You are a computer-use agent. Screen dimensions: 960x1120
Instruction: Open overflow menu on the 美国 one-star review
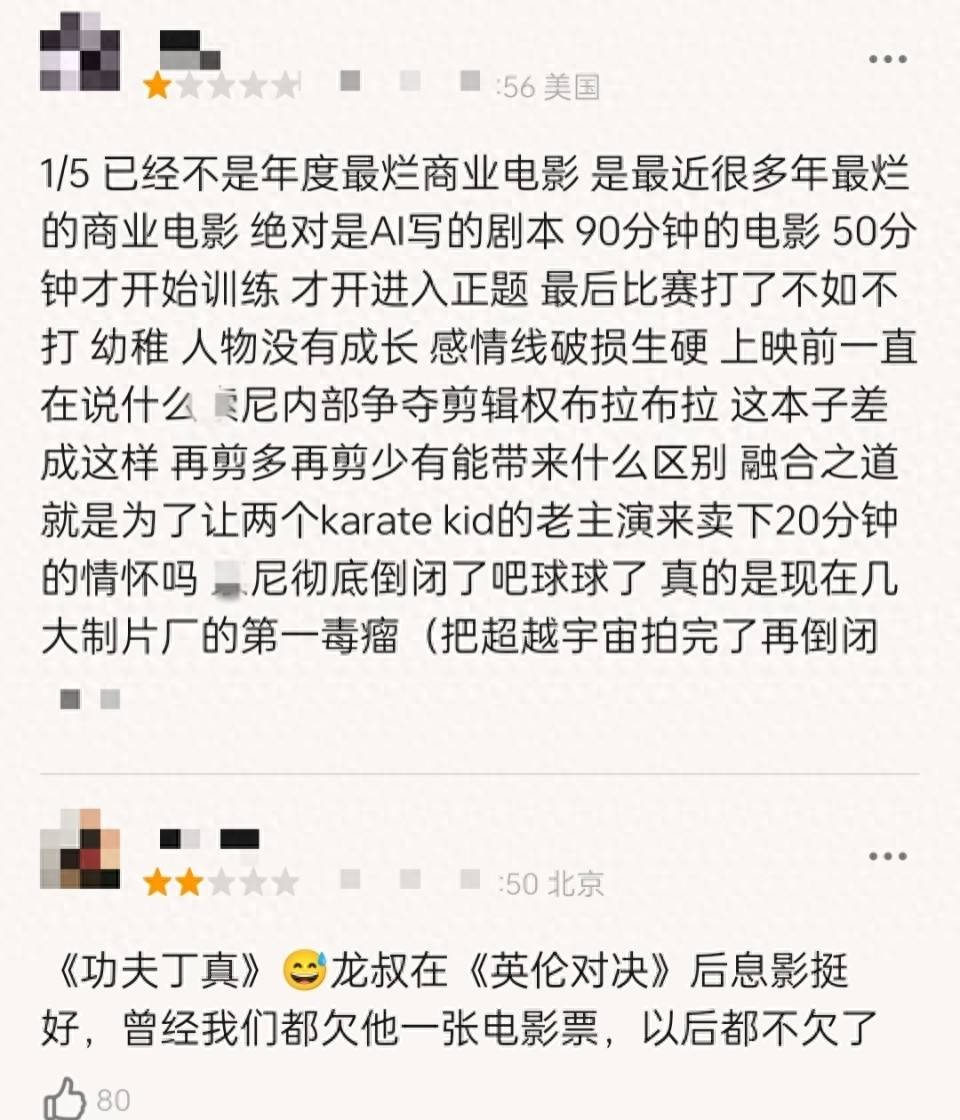(x=887, y=59)
